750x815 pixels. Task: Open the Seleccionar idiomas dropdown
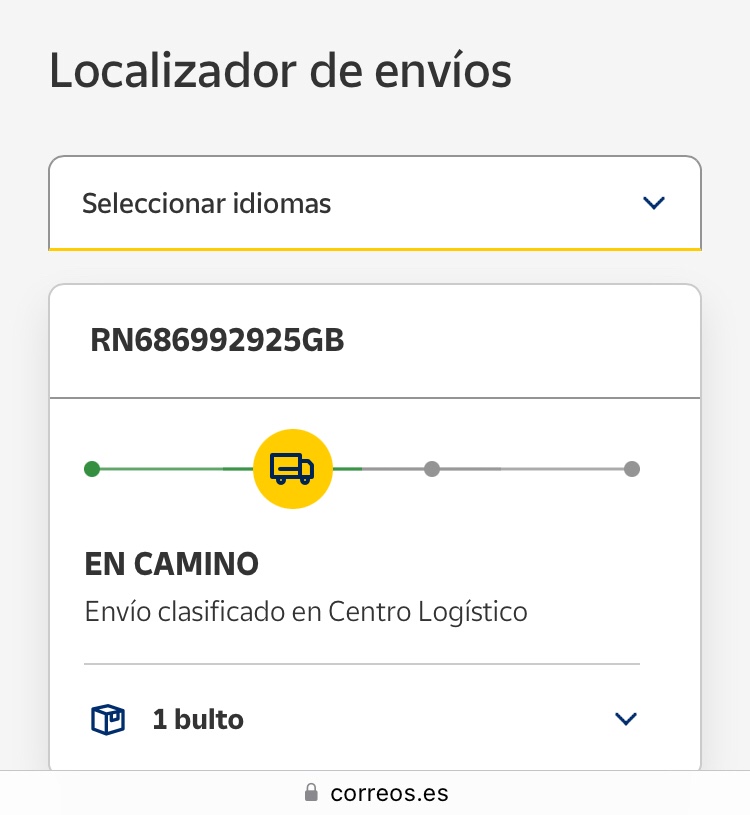tap(374, 204)
